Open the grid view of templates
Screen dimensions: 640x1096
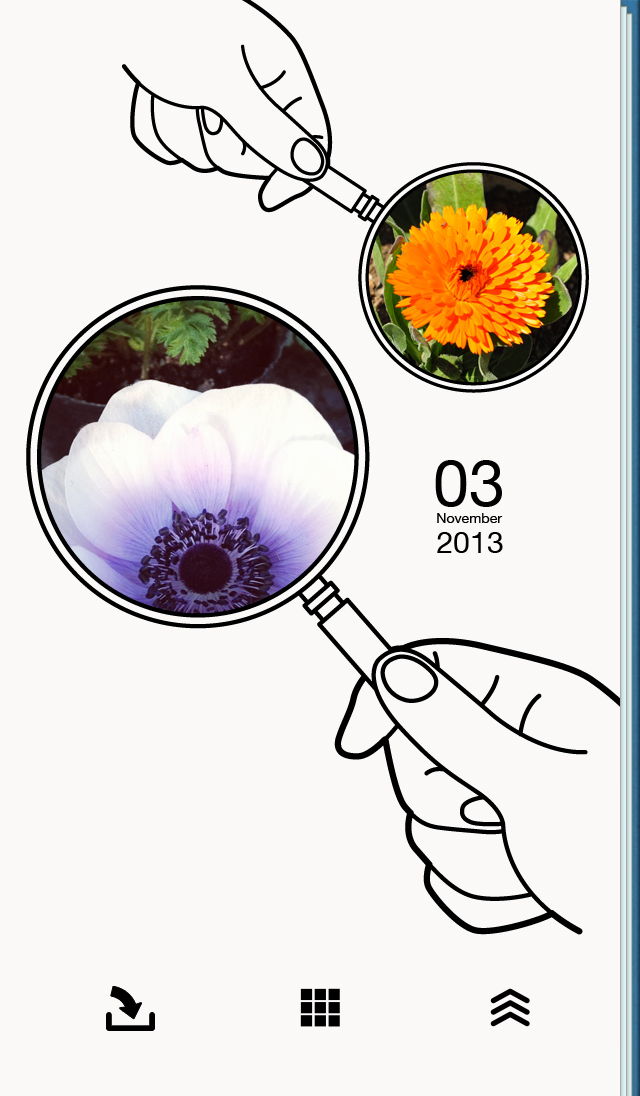pyautogui.click(x=320, y=1007)
